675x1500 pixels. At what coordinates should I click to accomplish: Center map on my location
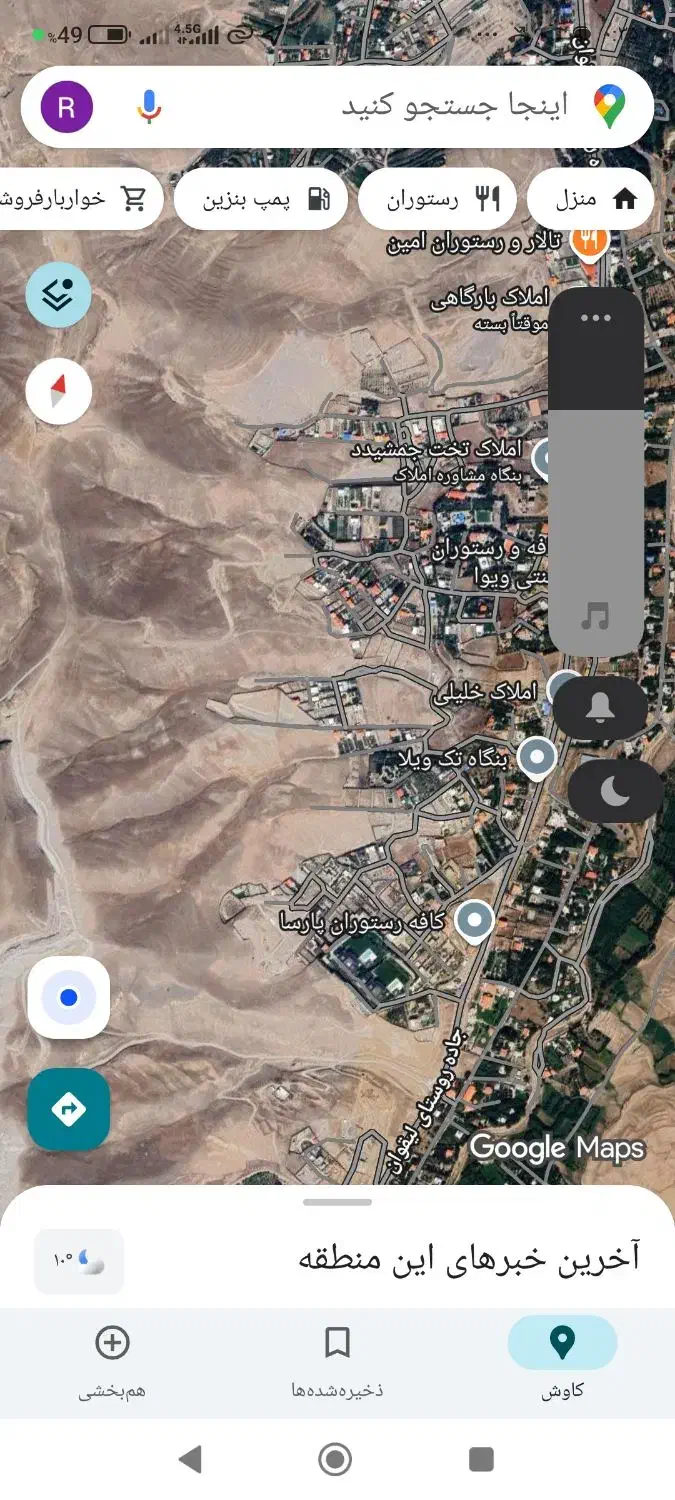pyautogui.click(x=68, y=997)
